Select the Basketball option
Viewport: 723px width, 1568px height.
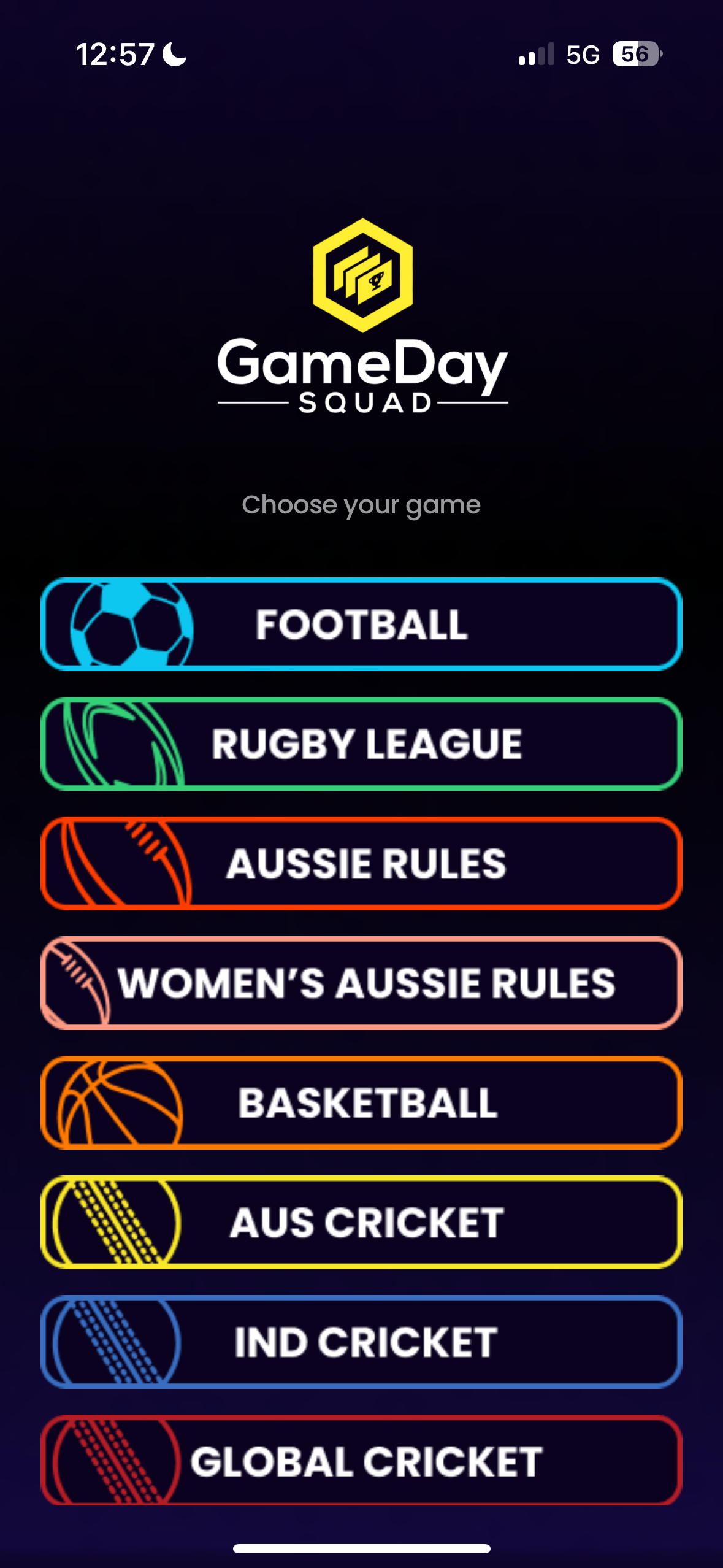[x=361, y=1103]
